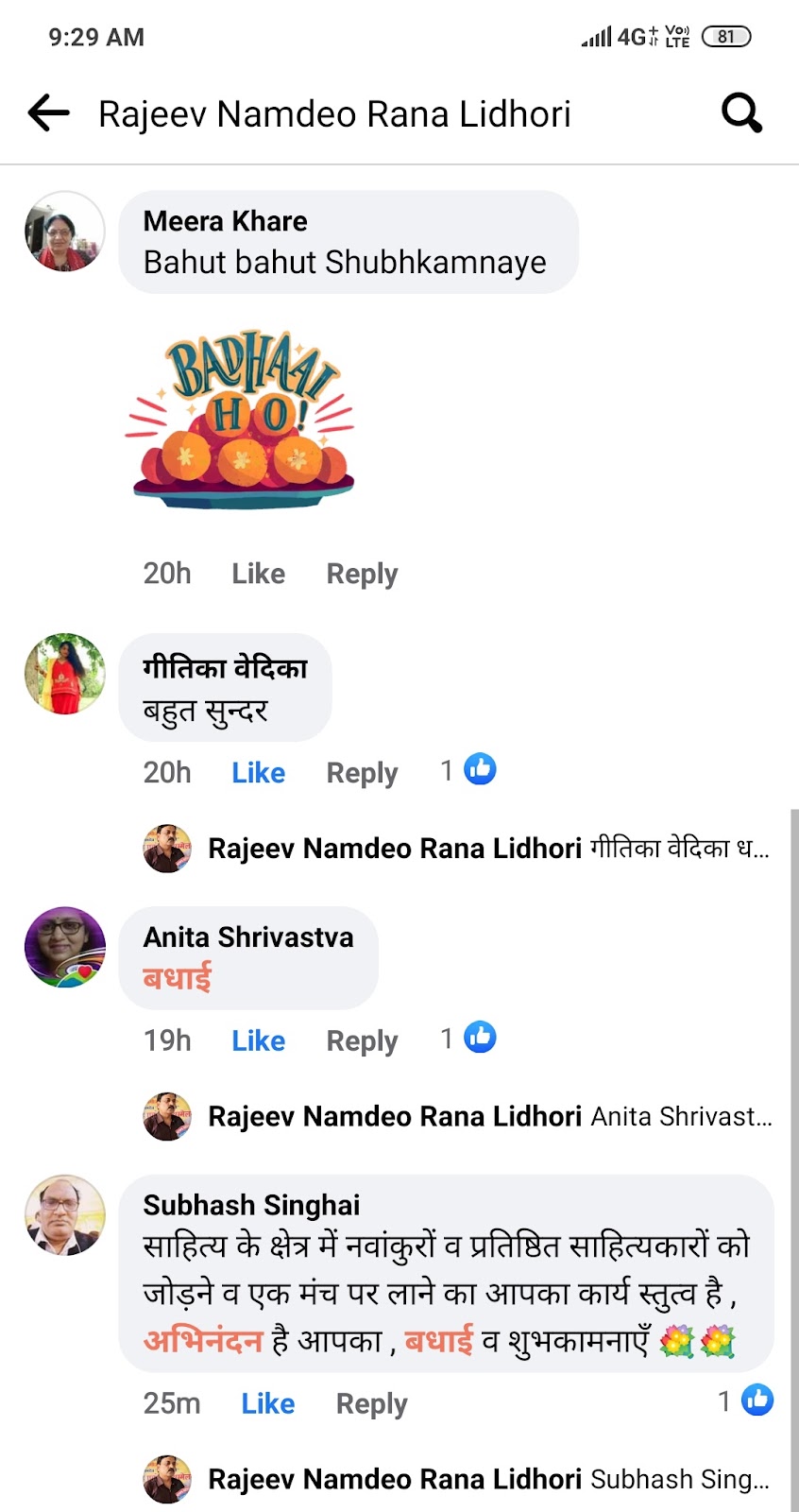Screen dimensions: 799x1512
Task: Go back using the arrow icon
Action: pos(49,113)
